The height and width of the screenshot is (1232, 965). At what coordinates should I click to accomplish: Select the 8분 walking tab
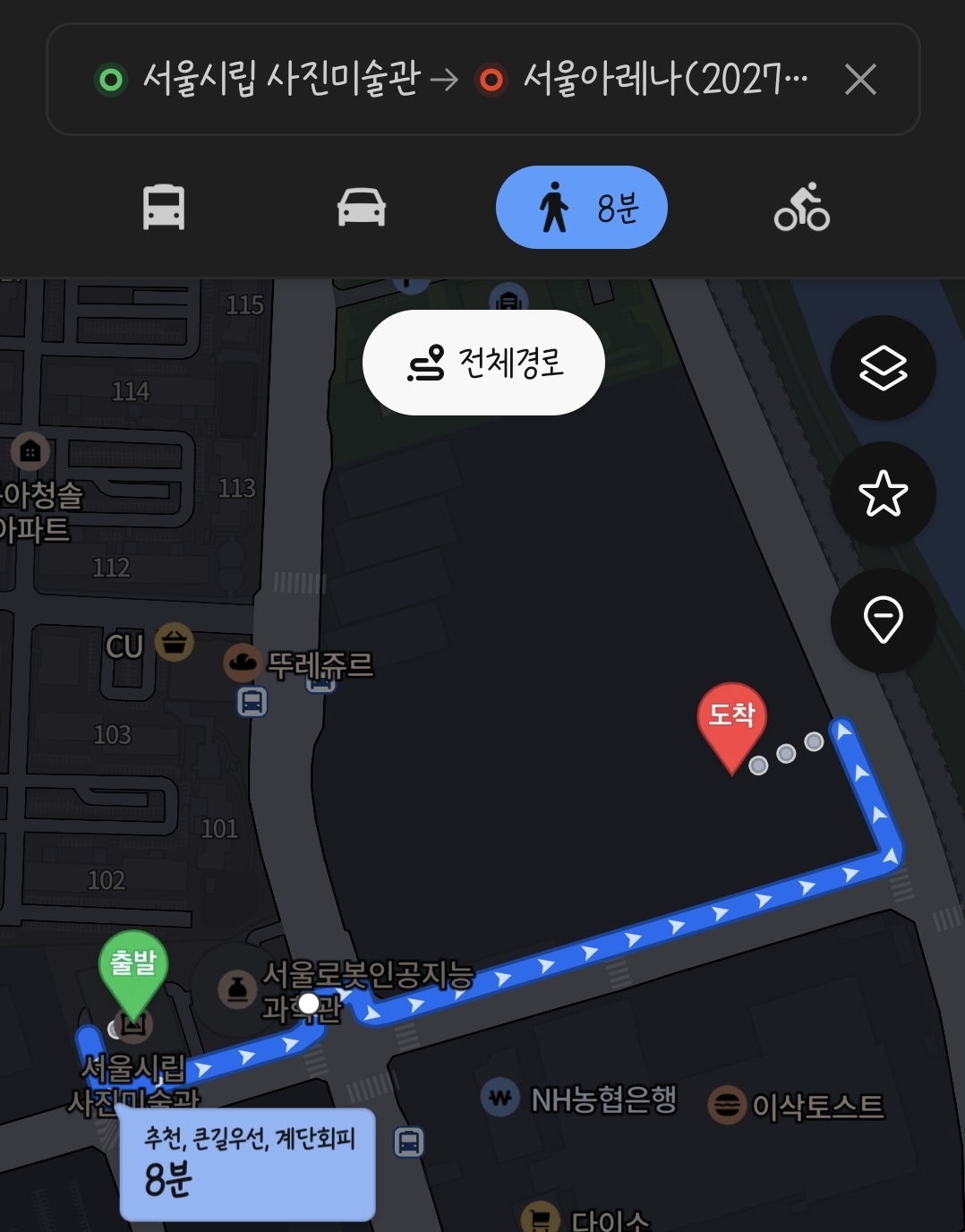(582, 208)
